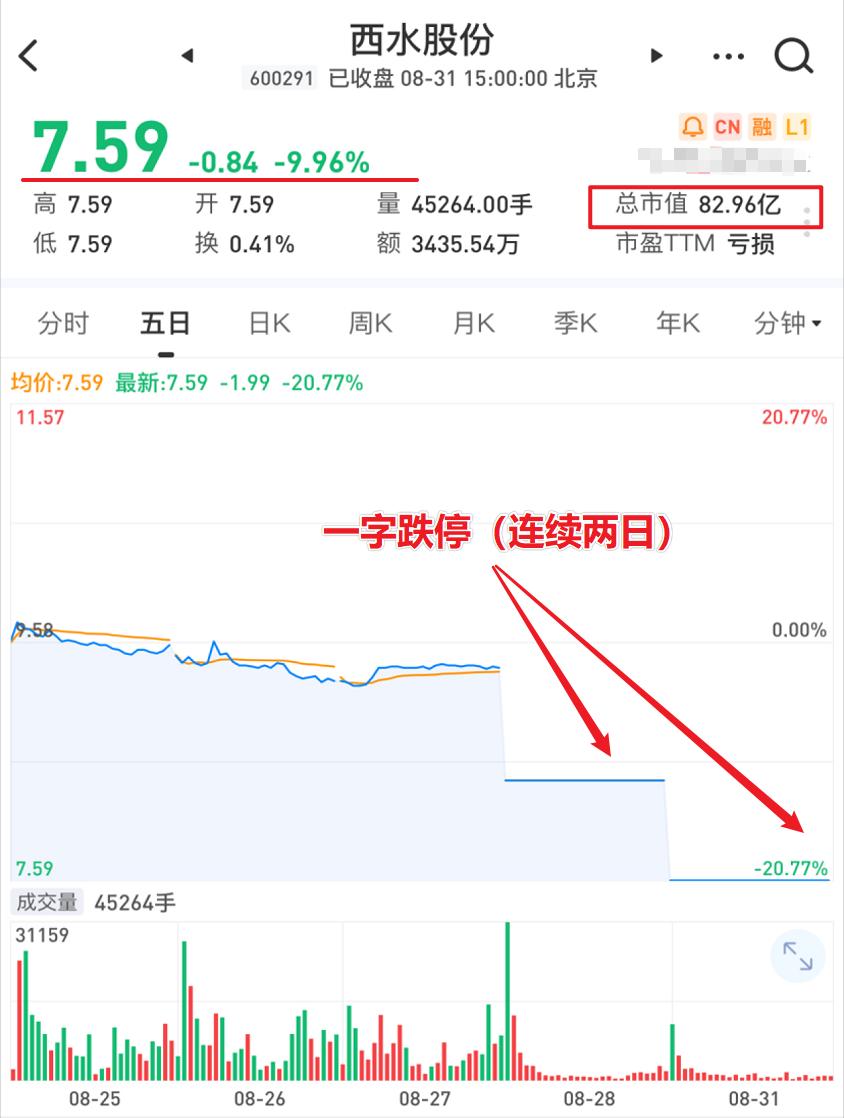Viewport: 844px width, 1118px height.
Task: Expand the 周K weekly candlestick view
Action: click(368, 323)
